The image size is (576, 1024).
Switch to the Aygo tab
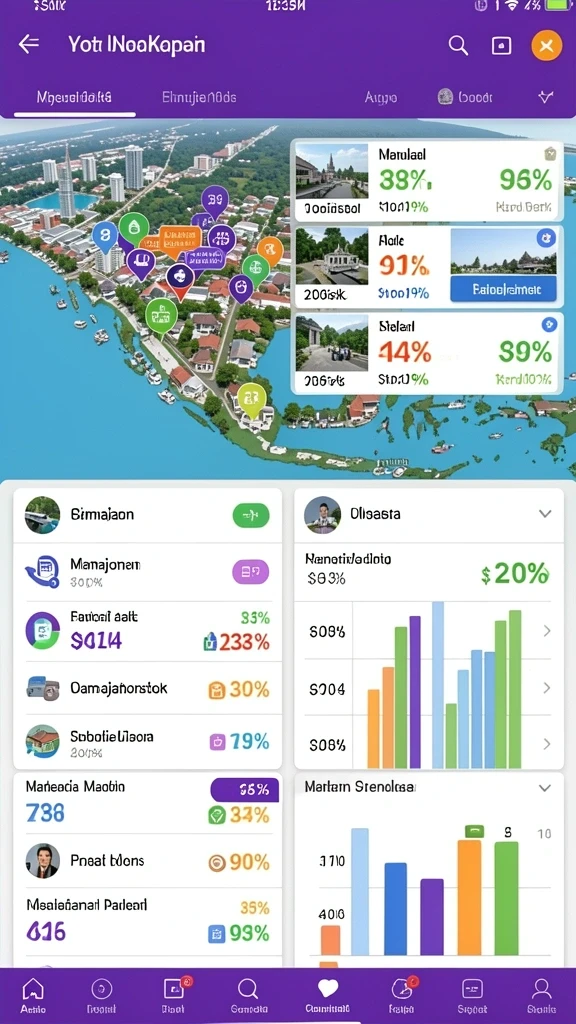click(x=381, y=98)
